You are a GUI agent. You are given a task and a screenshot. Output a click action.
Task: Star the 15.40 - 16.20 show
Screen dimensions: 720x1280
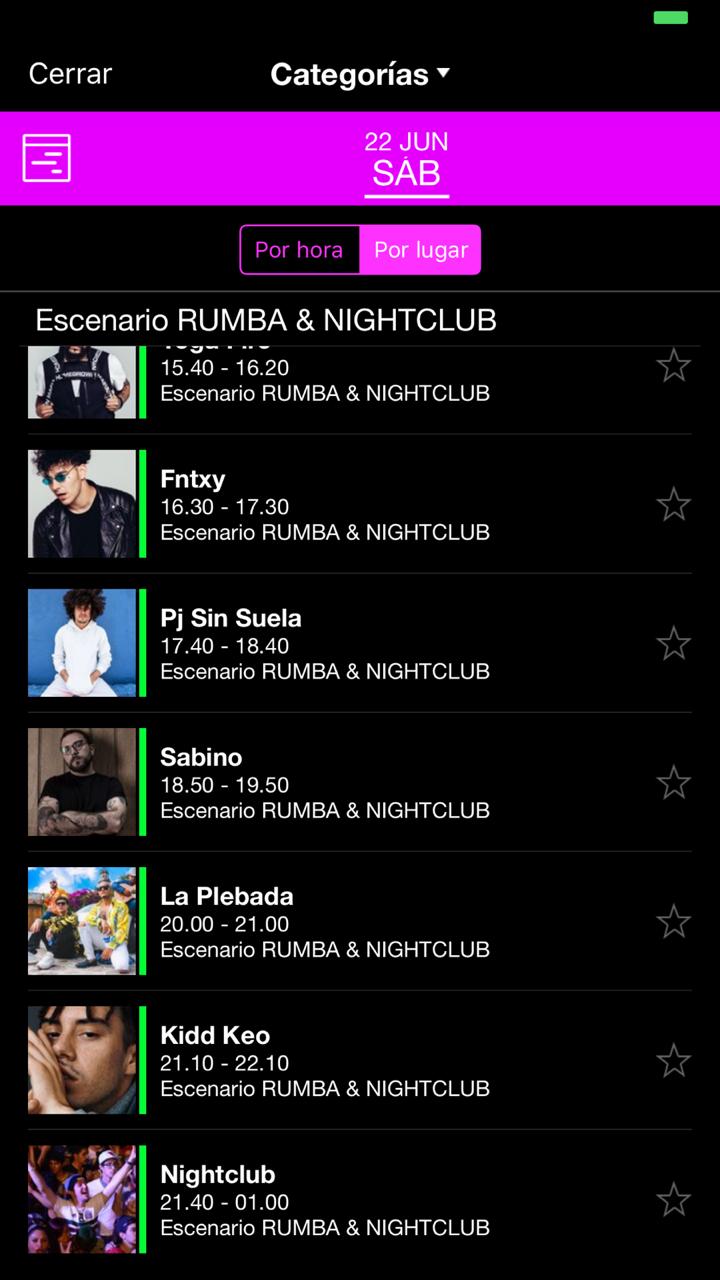[673, 366]
